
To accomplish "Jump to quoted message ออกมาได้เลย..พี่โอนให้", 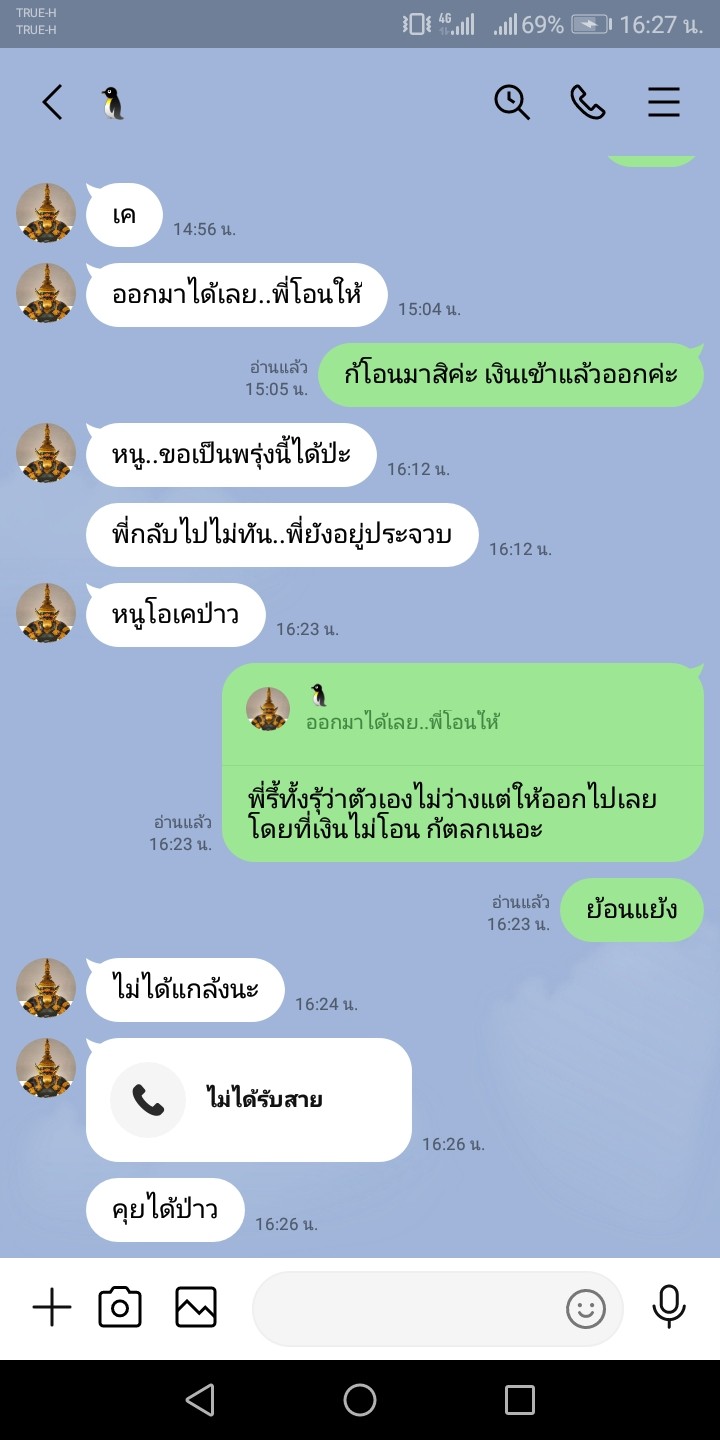I will pos(463,711).
